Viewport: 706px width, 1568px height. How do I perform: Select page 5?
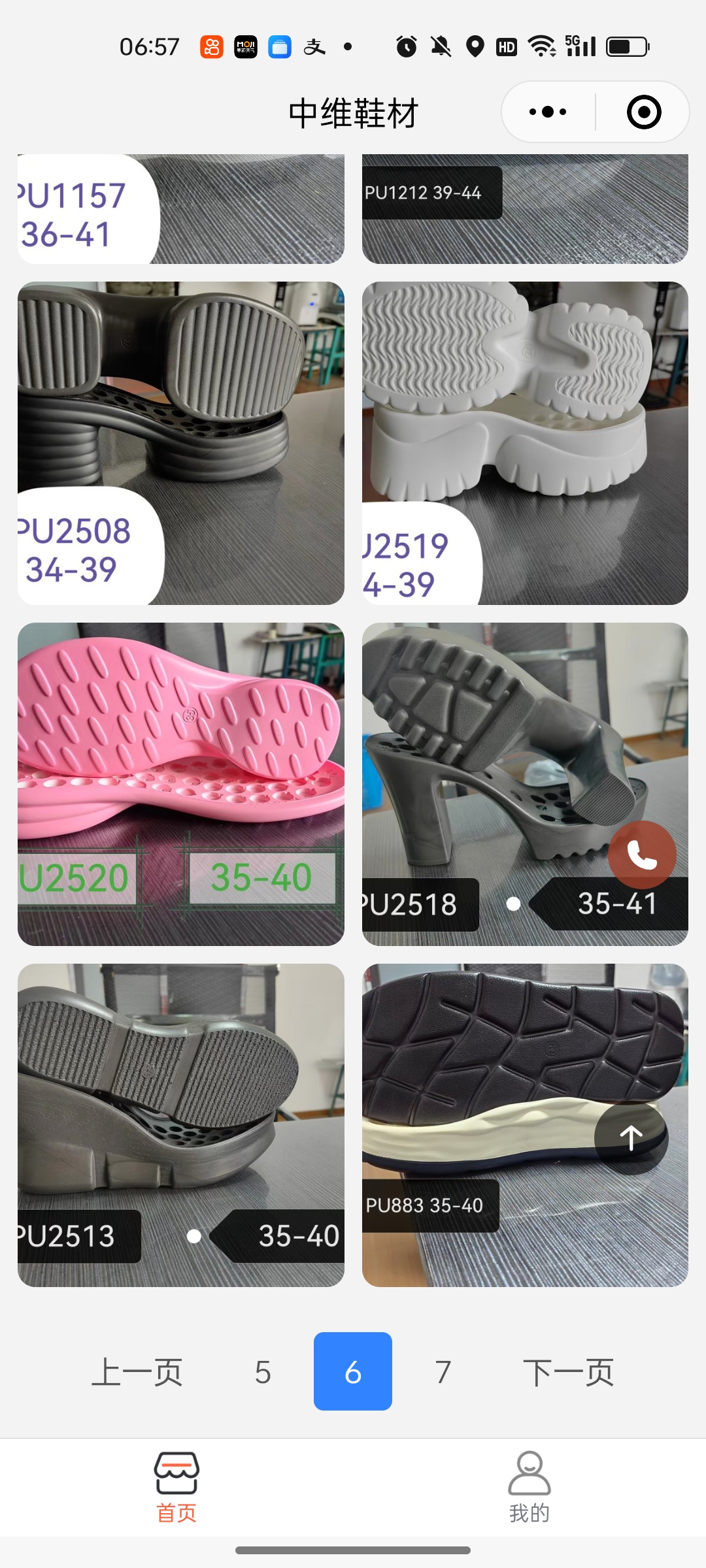[263, 1371]
